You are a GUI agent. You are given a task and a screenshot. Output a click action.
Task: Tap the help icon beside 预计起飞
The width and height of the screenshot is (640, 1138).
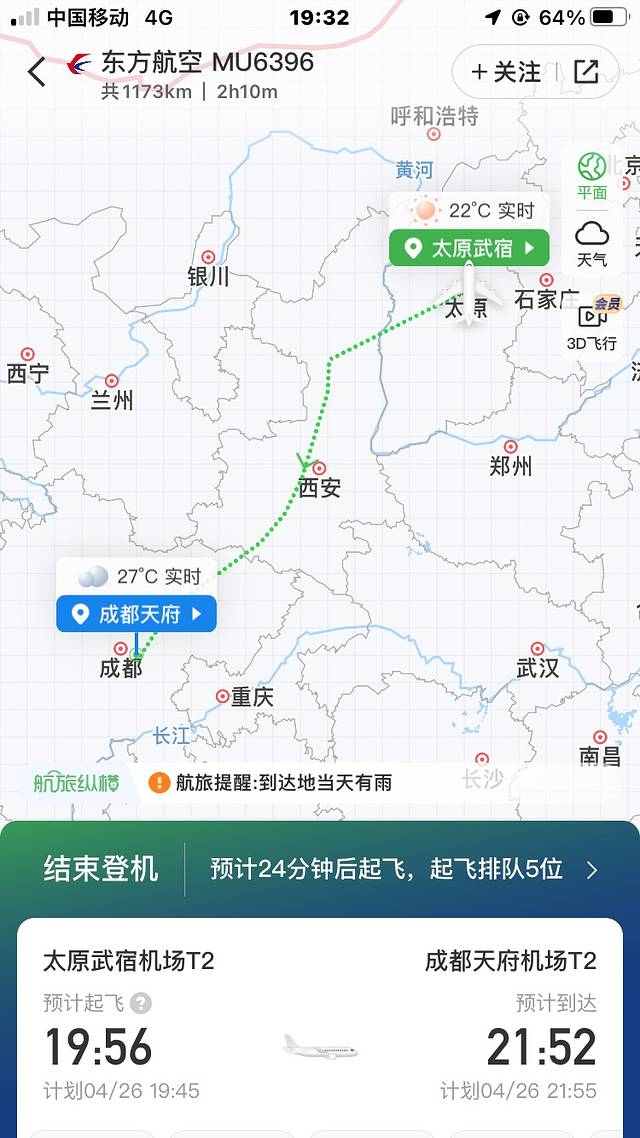tap(142, 1003)
